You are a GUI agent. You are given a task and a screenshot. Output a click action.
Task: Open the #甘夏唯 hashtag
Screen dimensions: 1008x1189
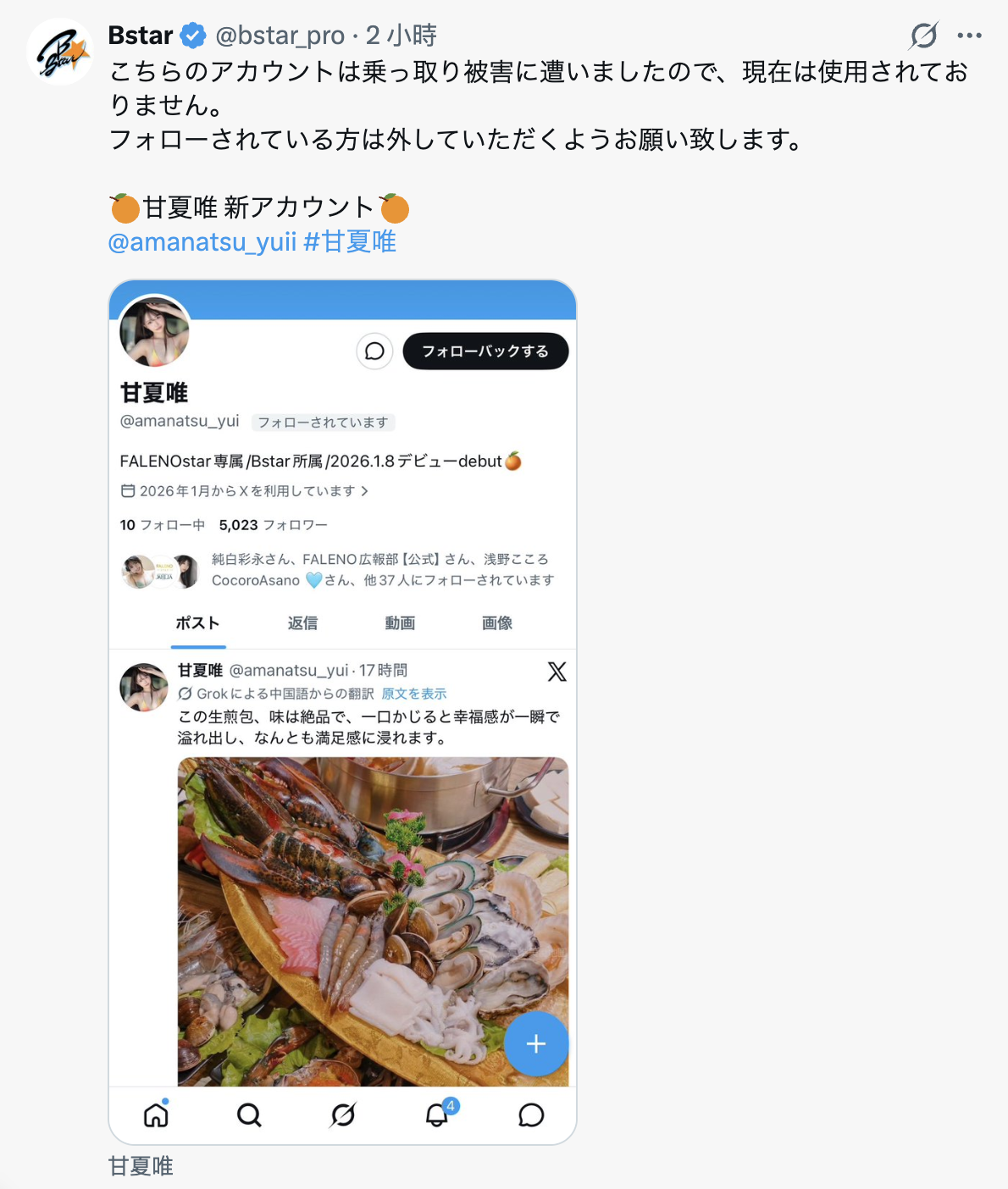tap(350, 242)
